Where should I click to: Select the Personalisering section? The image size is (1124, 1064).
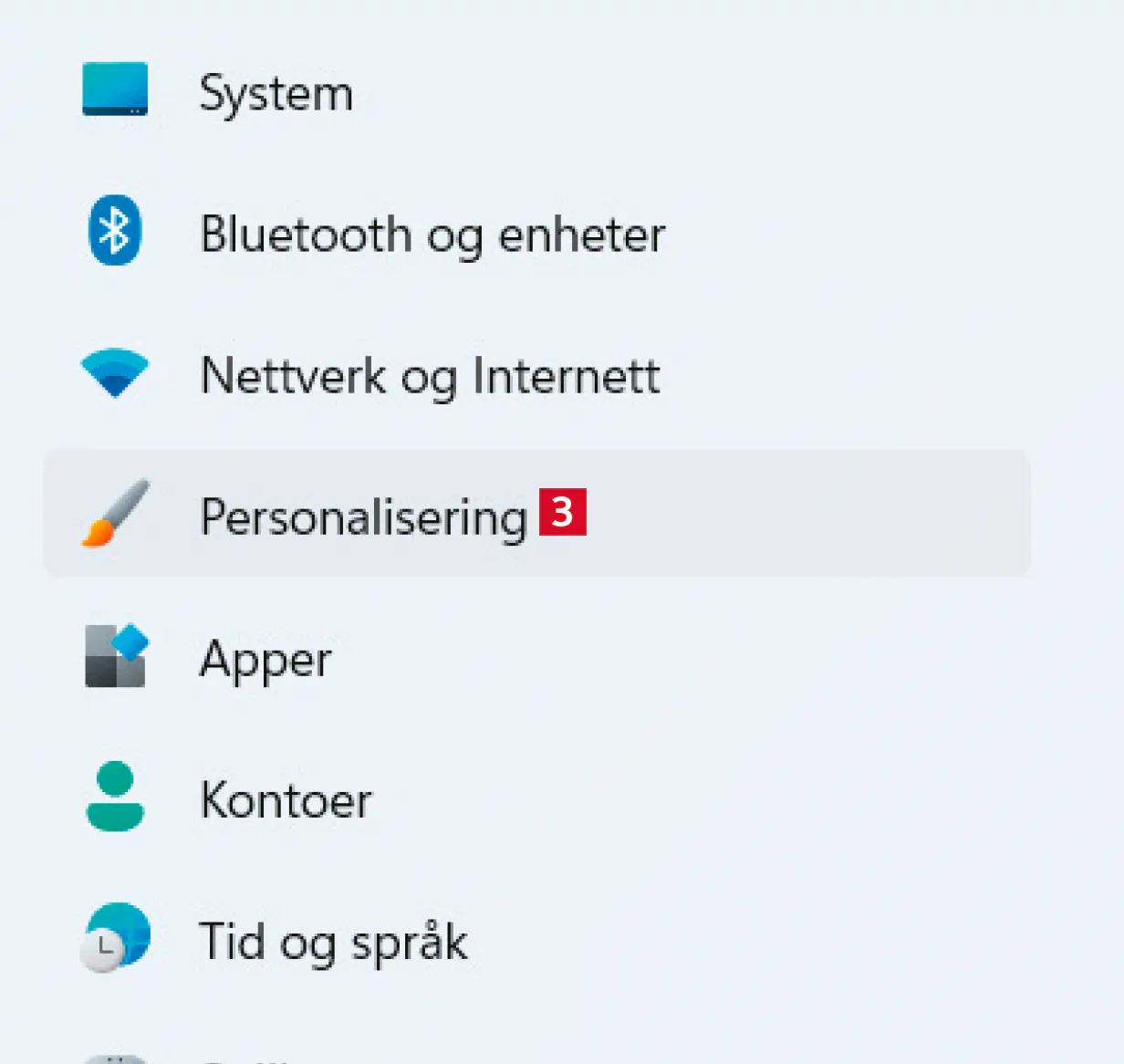tap(363, 516)
